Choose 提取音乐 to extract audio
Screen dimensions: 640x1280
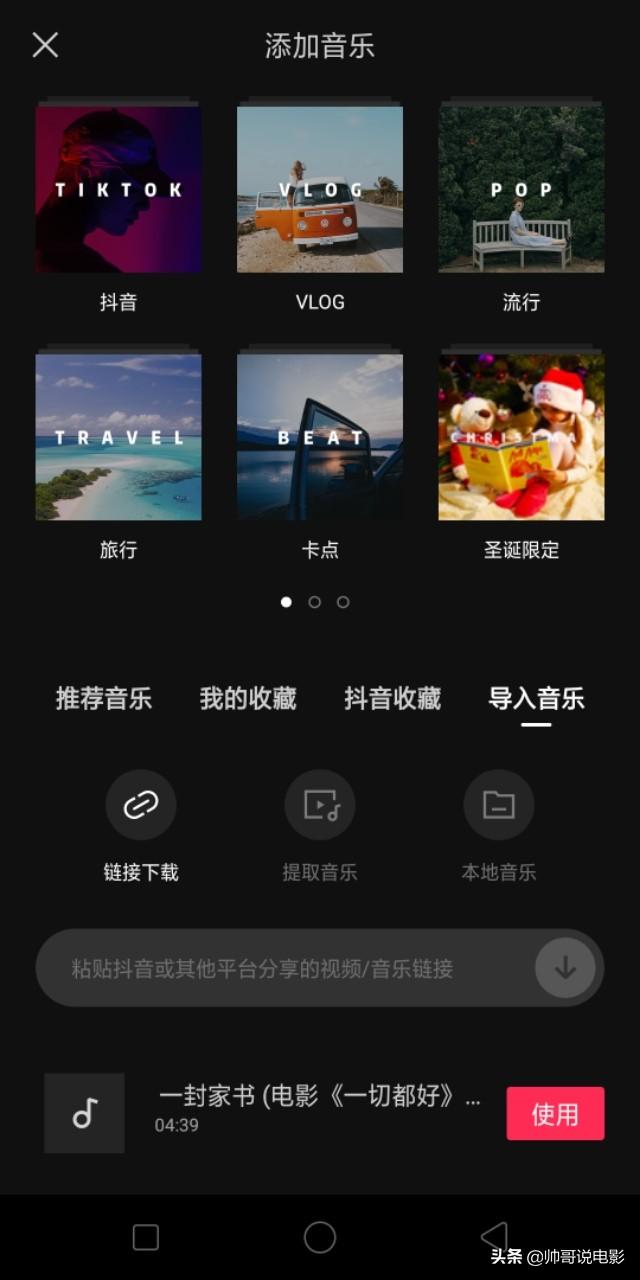[320, 805]
